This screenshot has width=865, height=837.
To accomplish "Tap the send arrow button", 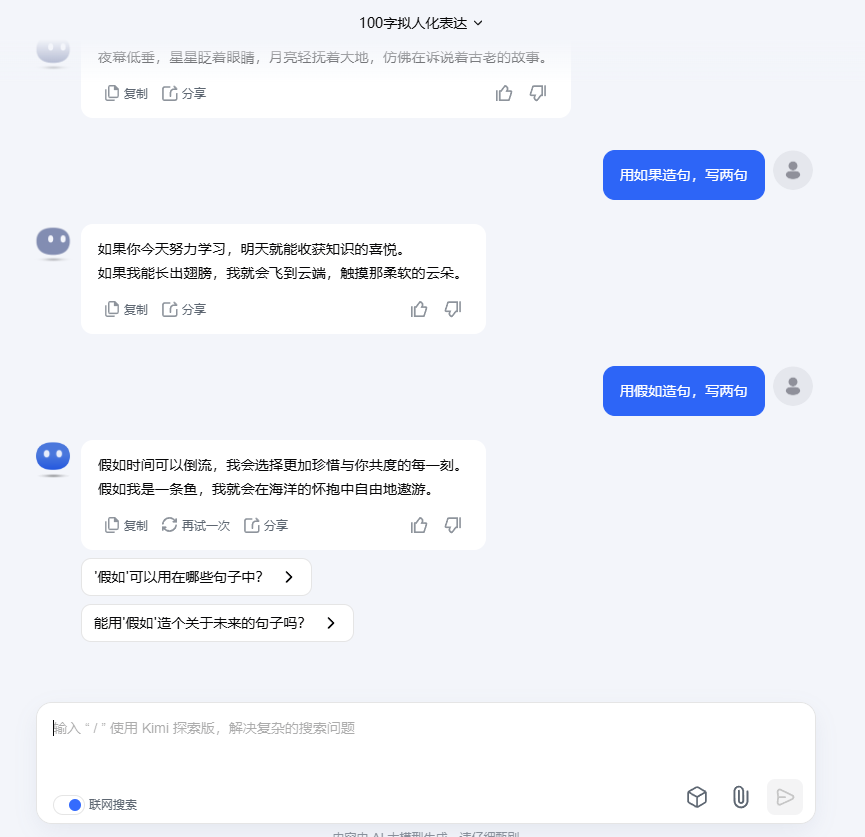I will (x=785, y=797).
